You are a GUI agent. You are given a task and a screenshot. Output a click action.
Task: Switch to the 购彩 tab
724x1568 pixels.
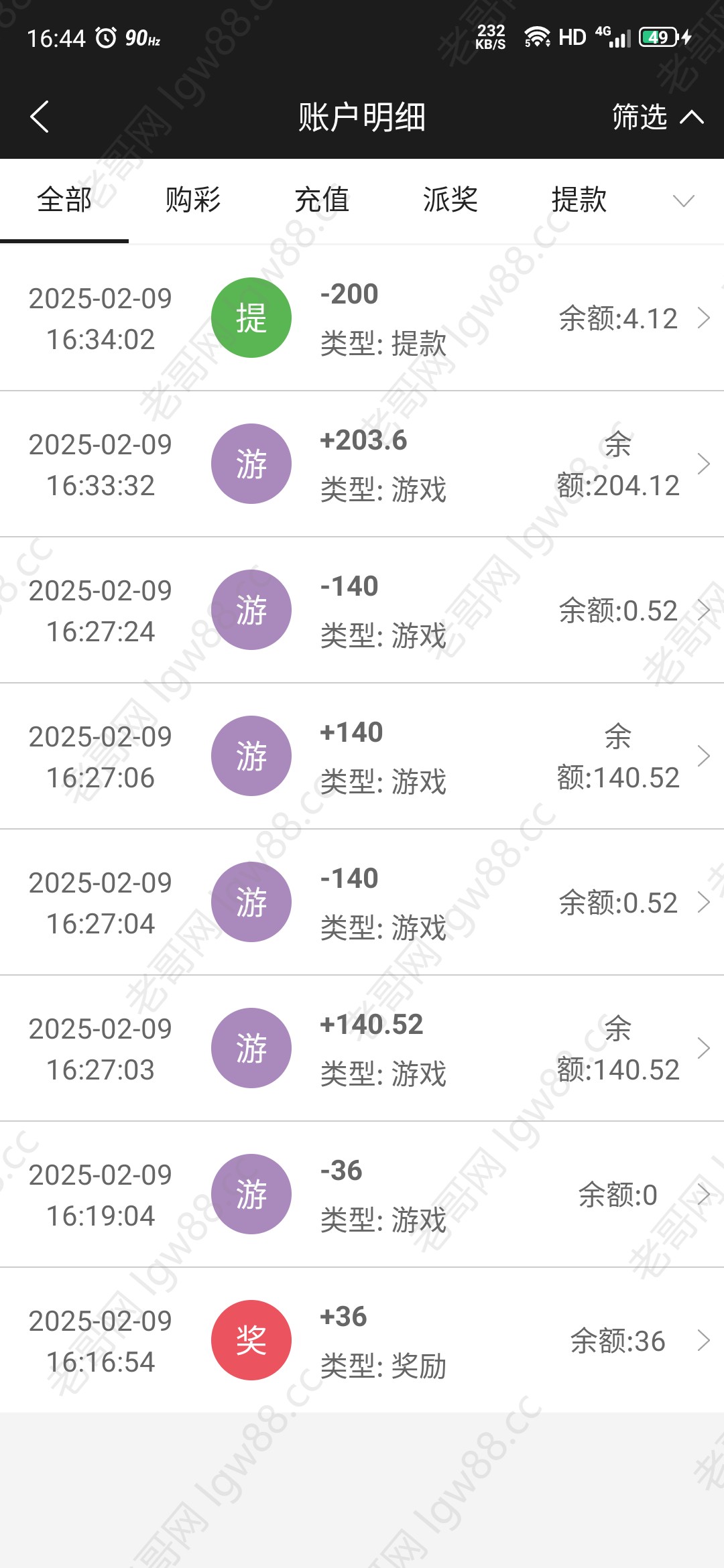tap(193, 200)
